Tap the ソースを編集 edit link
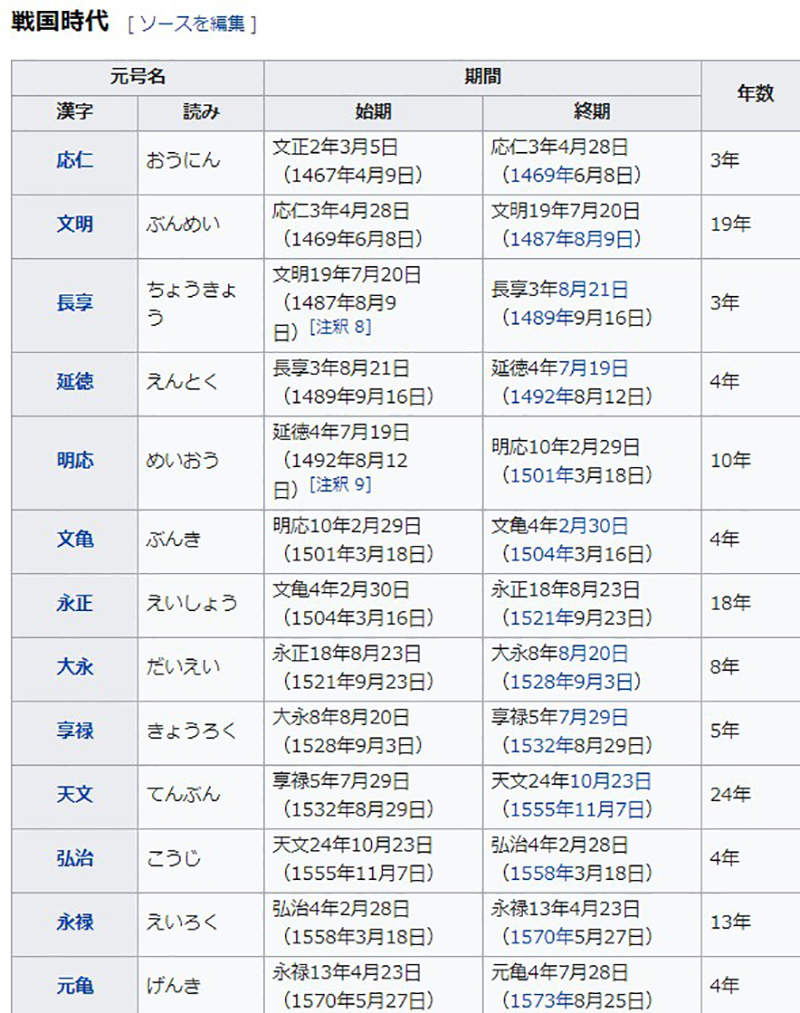800x1013 pixels. (192, 23)
